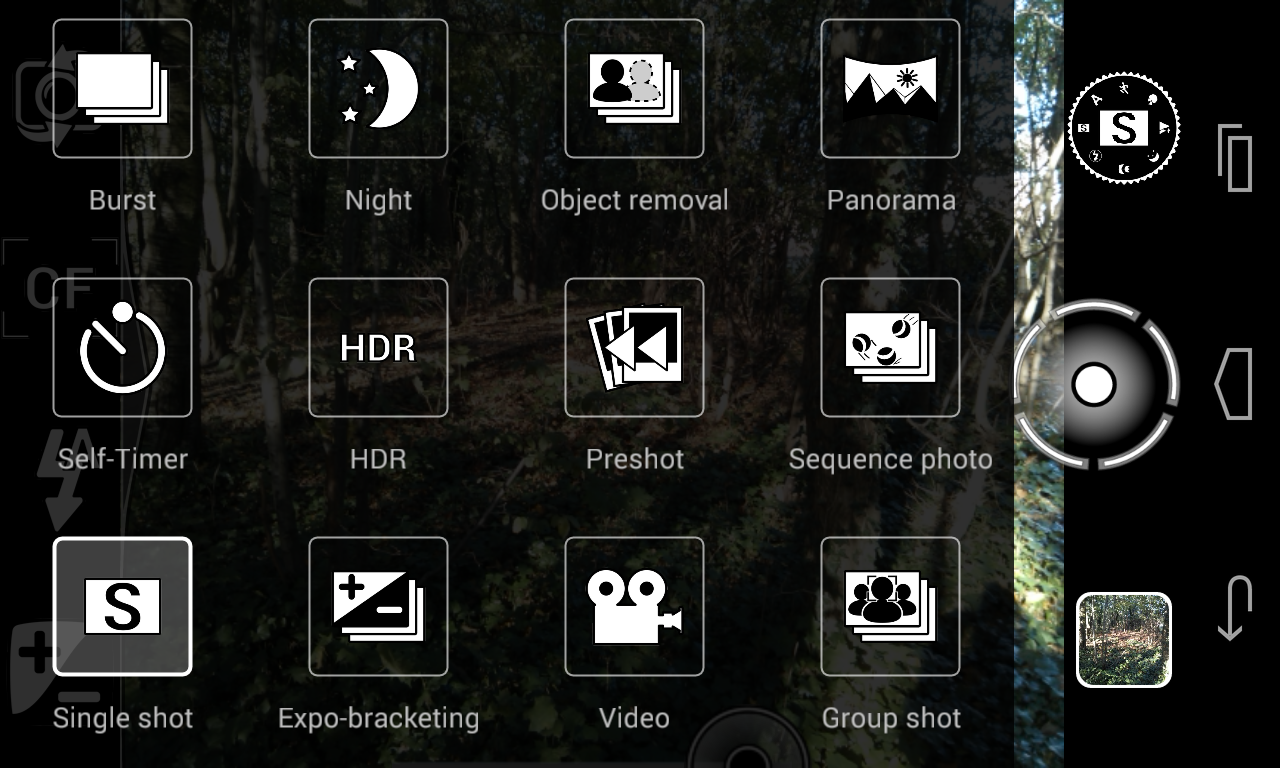The width and height of the screenshot is (1280, 768).
Task: Tap the shutter button to take photo
Action: [x=1095, y=384]
